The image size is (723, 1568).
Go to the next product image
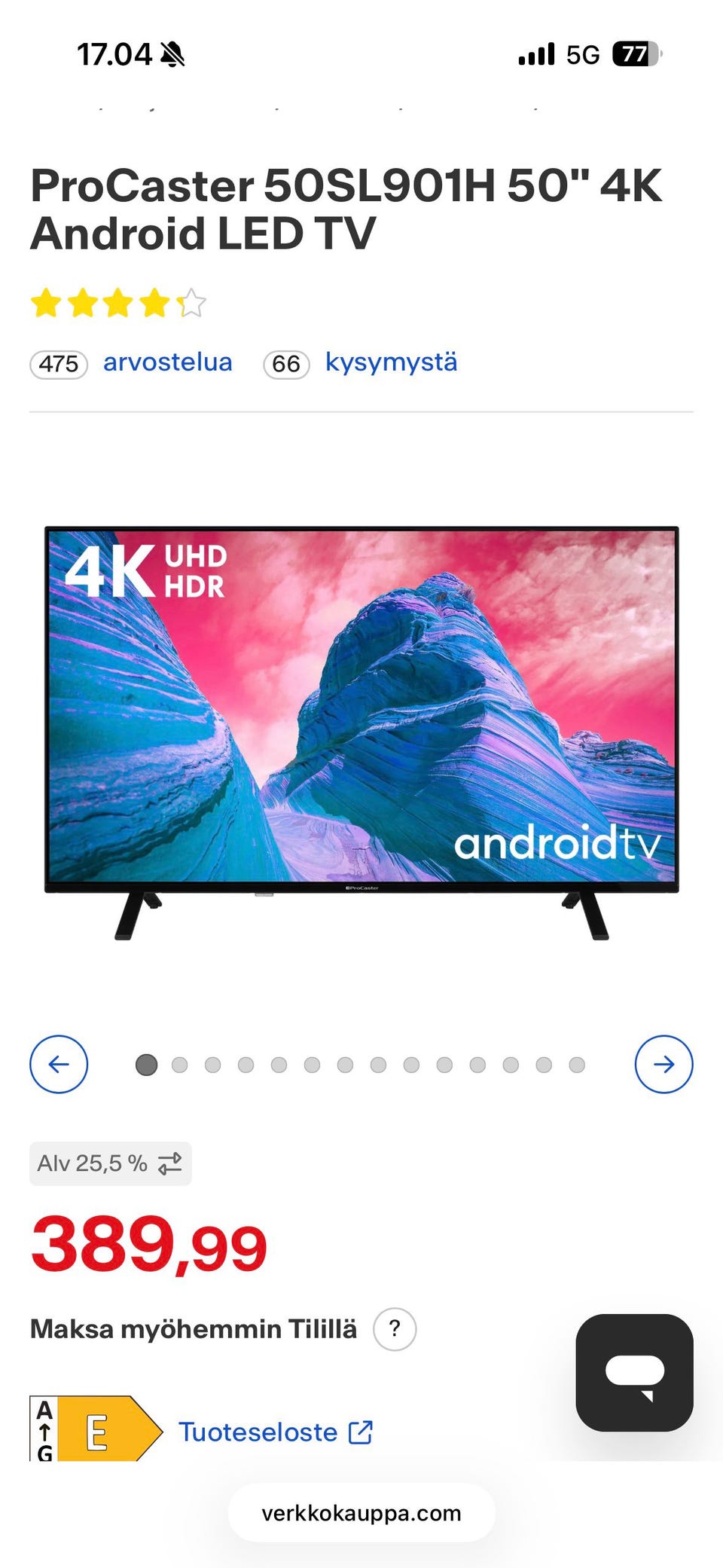(664, 1064)
